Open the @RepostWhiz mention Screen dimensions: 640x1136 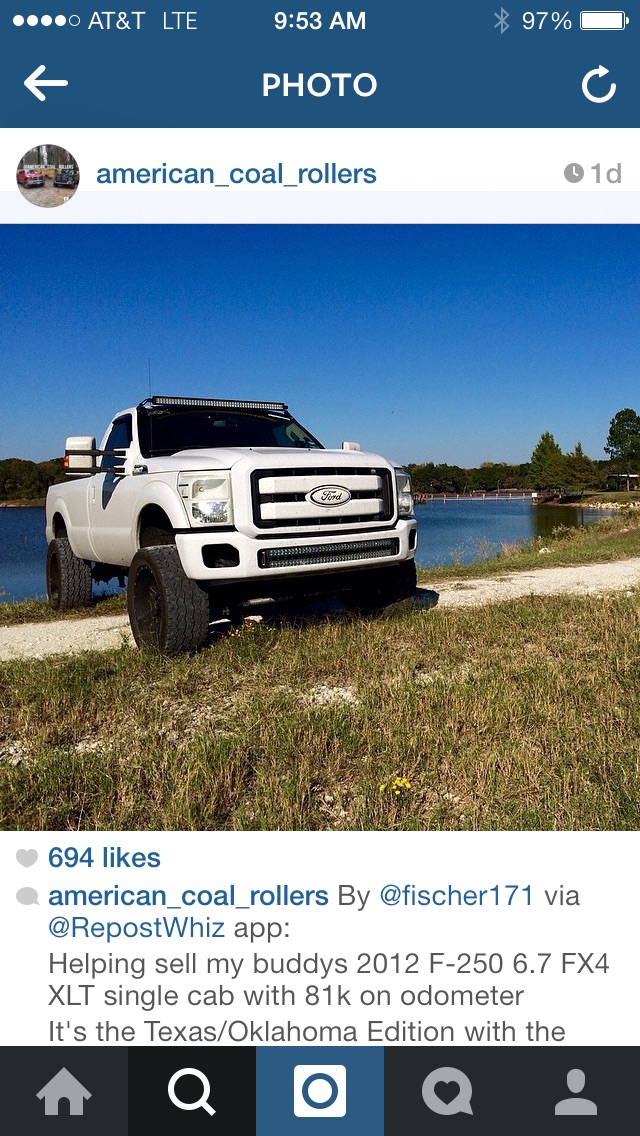[x=136, y=928]
